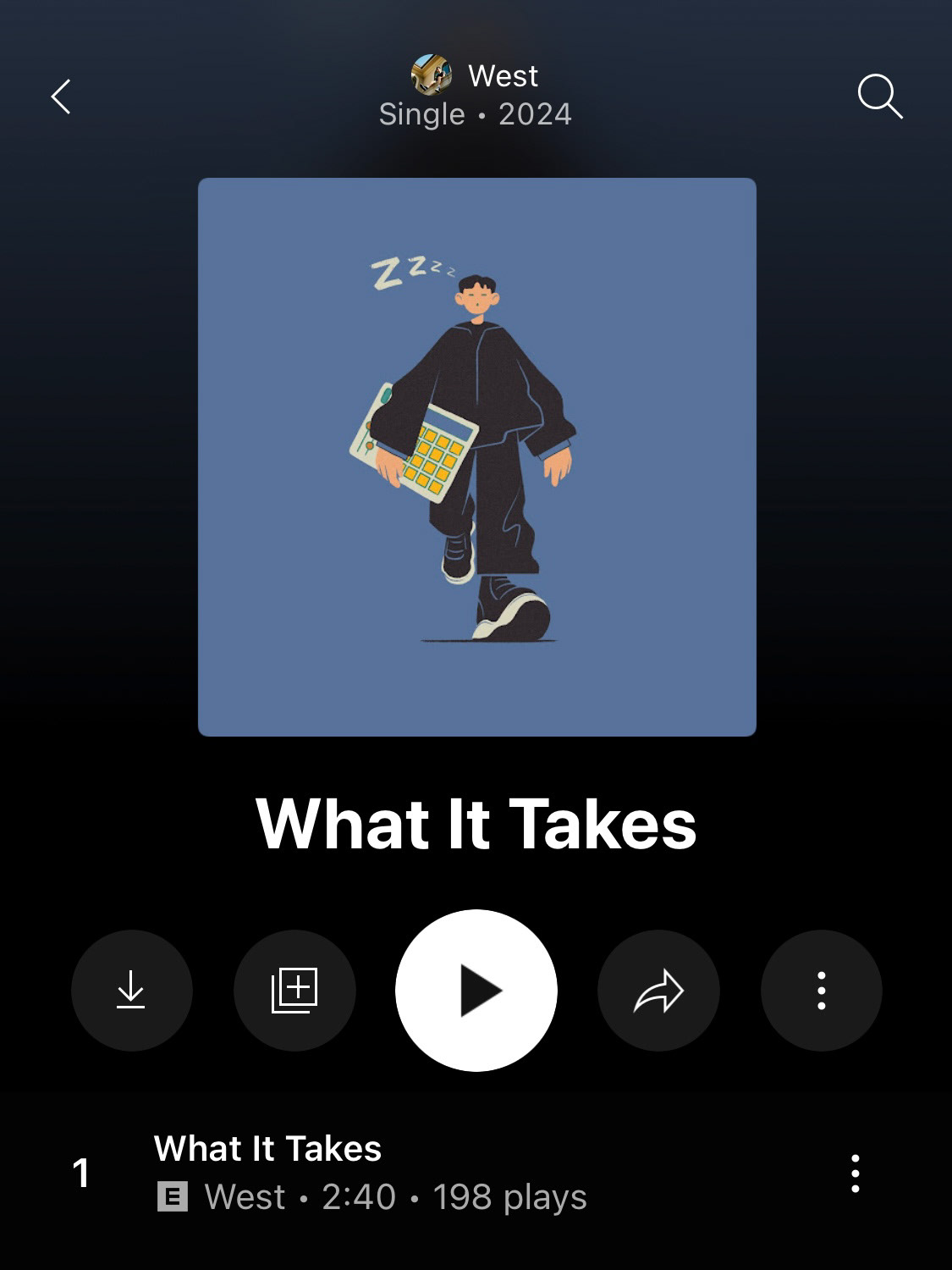Share this single
Viewport: 952px width, 1270px height.
click(x=658, y=990)
